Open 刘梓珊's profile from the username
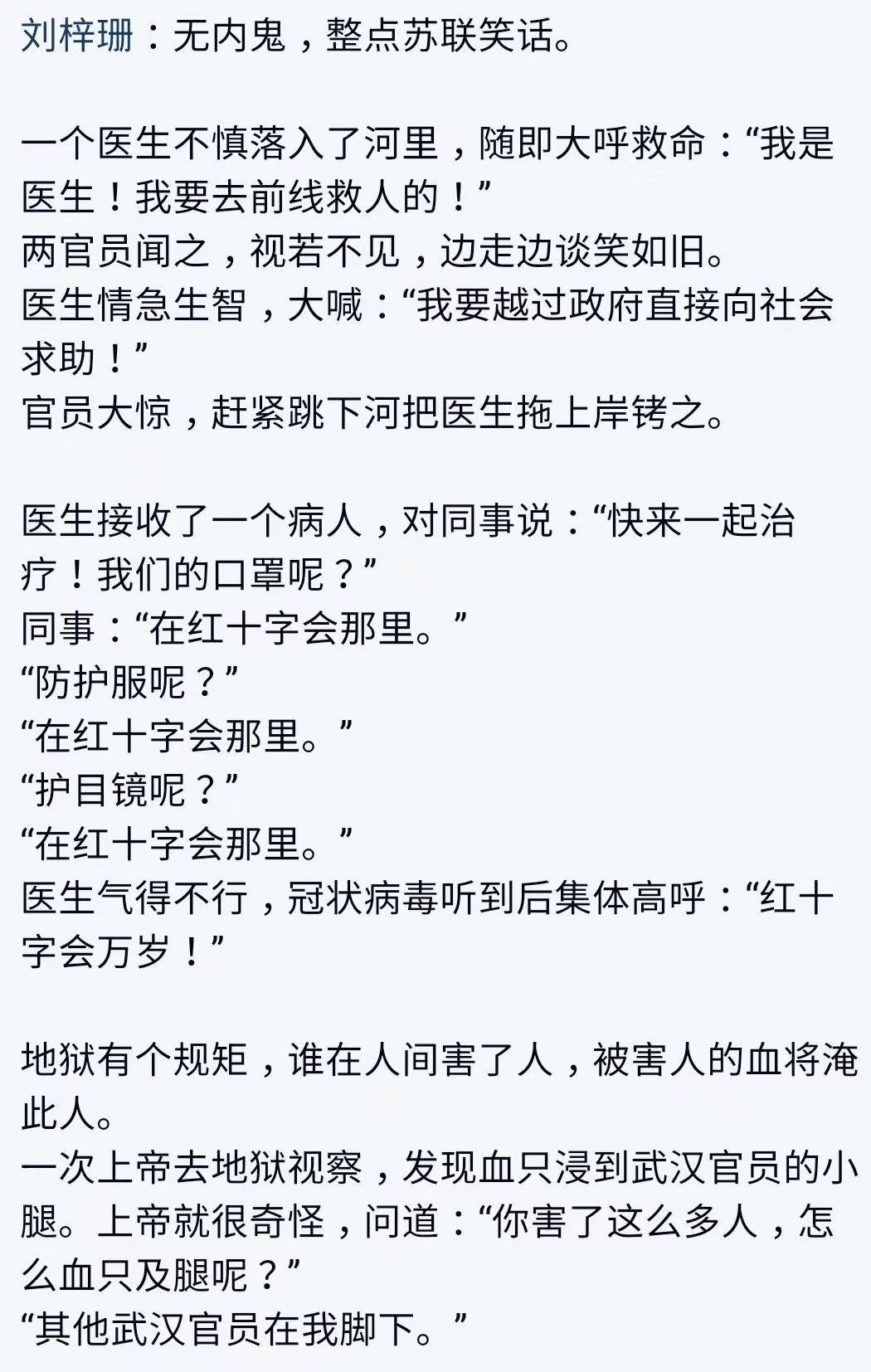Image resolution: width=871 pixels, height=1372 pixels. tap(77, 36)
